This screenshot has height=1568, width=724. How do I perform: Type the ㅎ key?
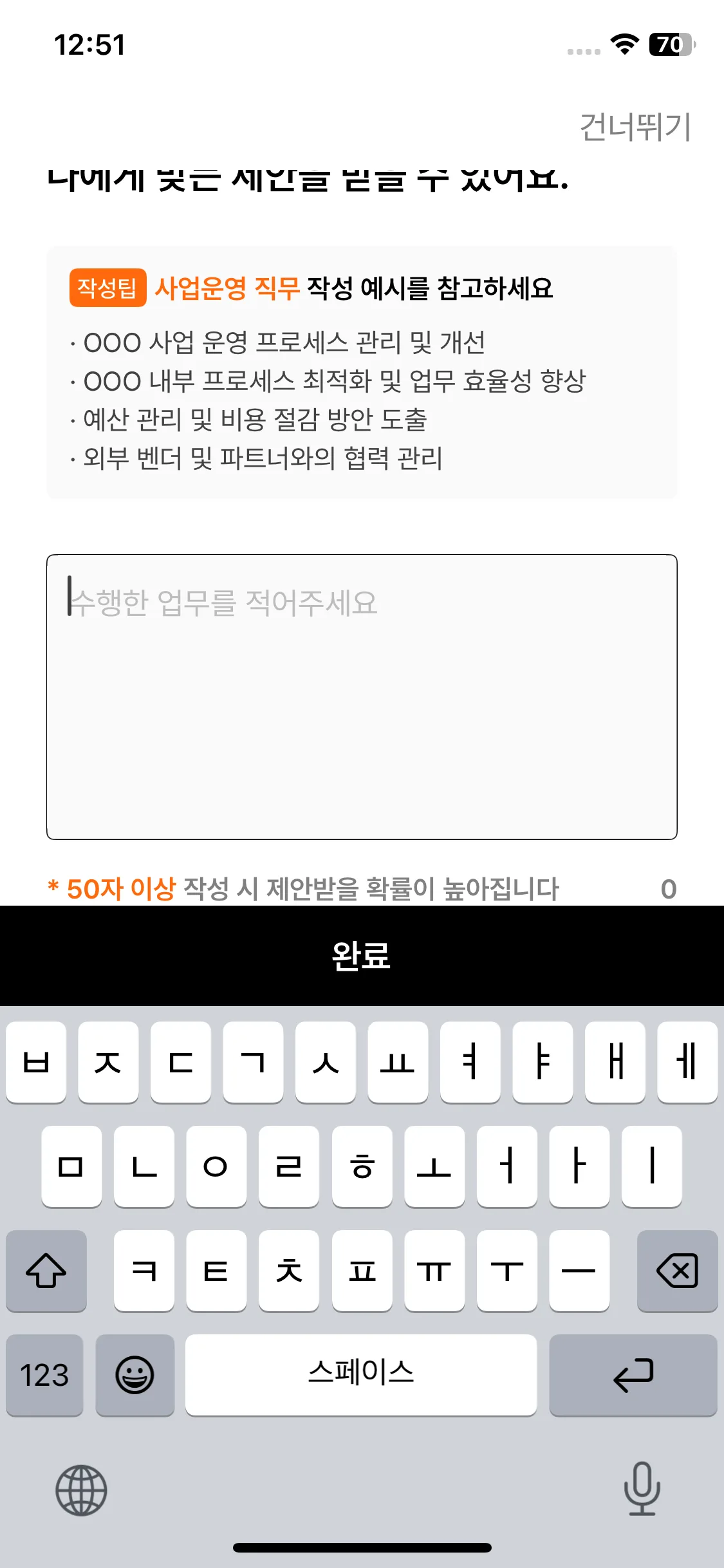point(362,1166)
